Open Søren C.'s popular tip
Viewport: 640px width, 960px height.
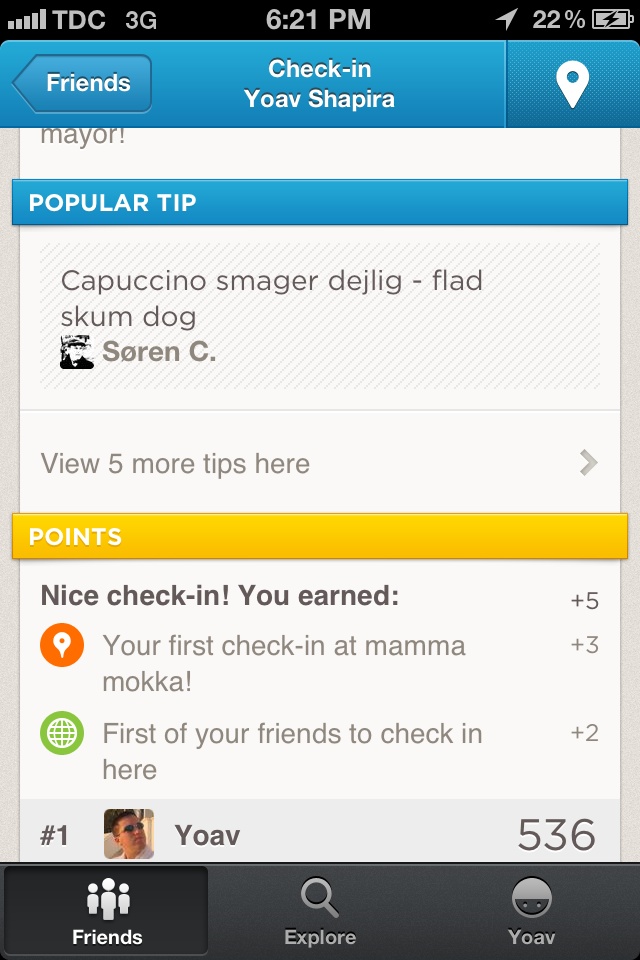[319, 315]
